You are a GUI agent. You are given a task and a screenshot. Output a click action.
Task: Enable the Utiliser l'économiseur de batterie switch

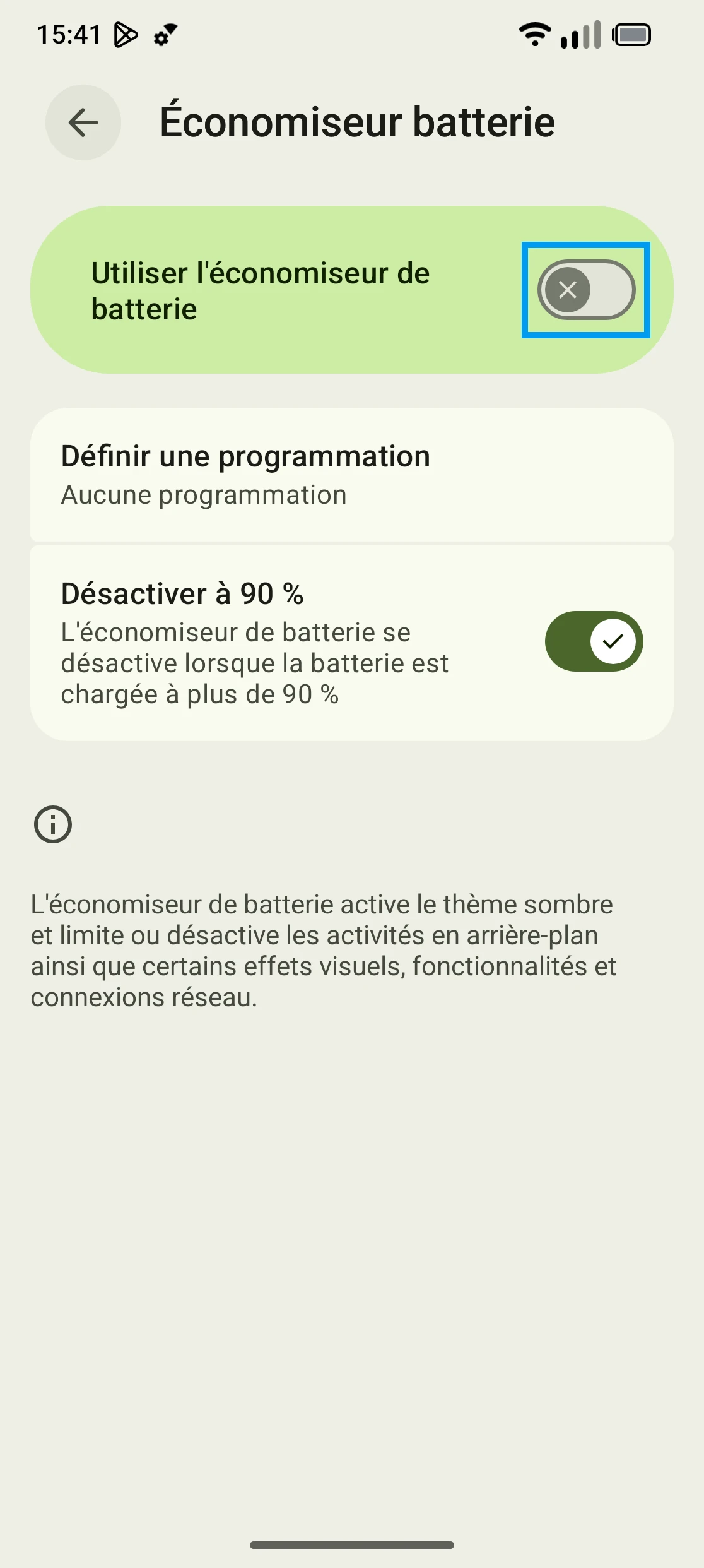(x=585, y=290)
